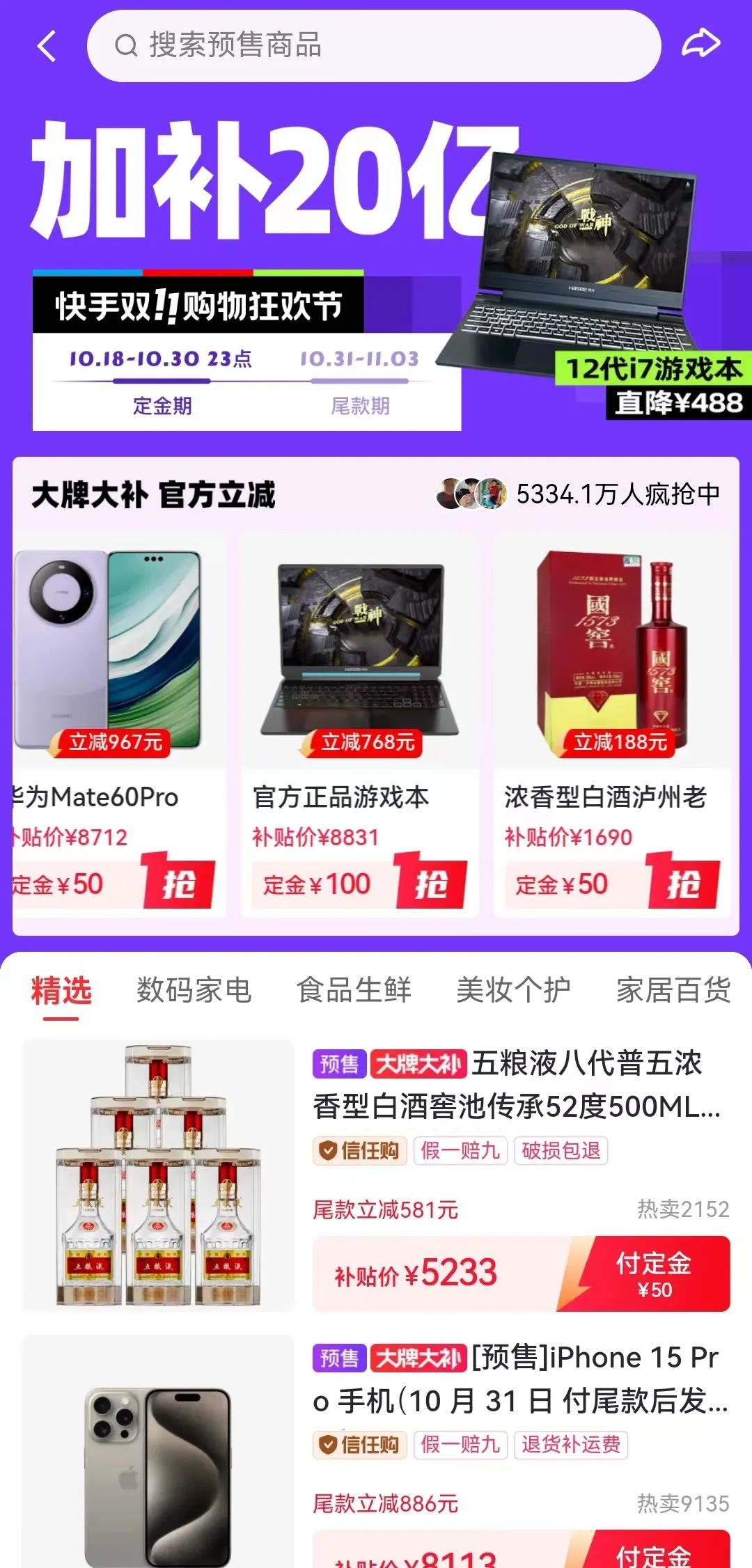Image resolution: width=752 pixels, height=1568 pixels.
Task: Tap 抢 on the 华为Mate60Pro card
Action: 179,883
